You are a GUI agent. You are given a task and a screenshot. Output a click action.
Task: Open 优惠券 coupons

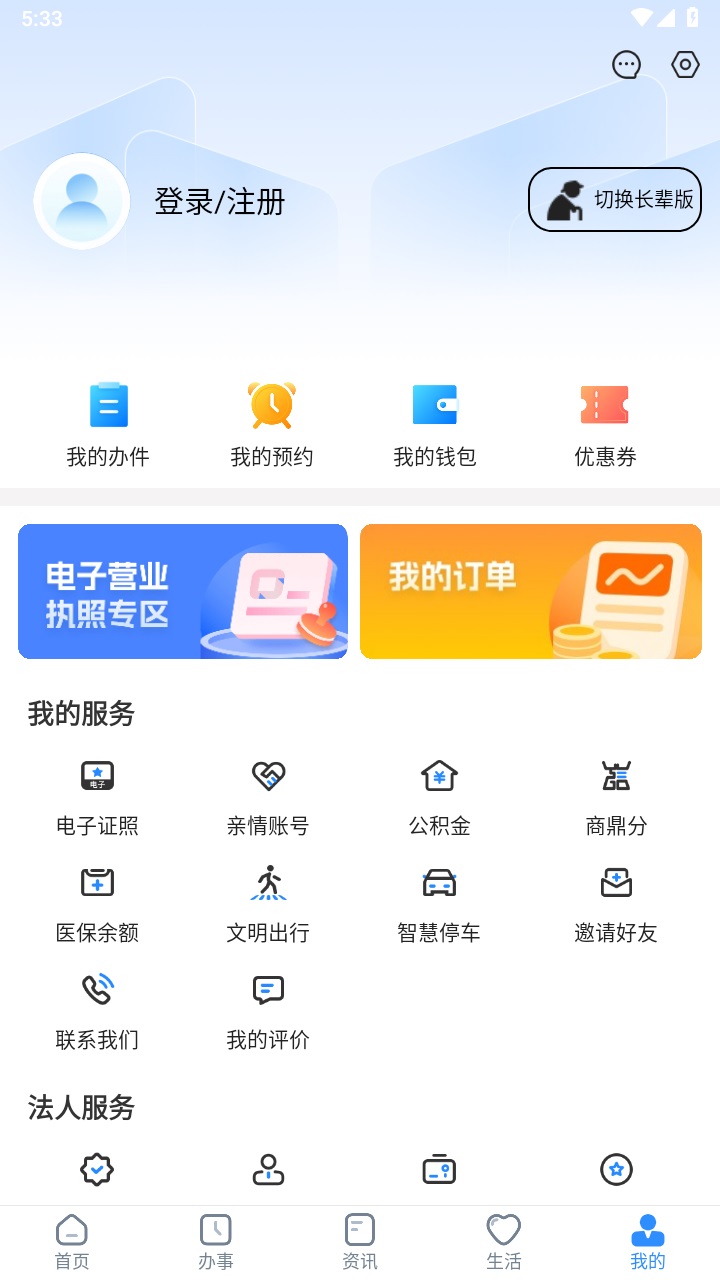tap(605, 425)
